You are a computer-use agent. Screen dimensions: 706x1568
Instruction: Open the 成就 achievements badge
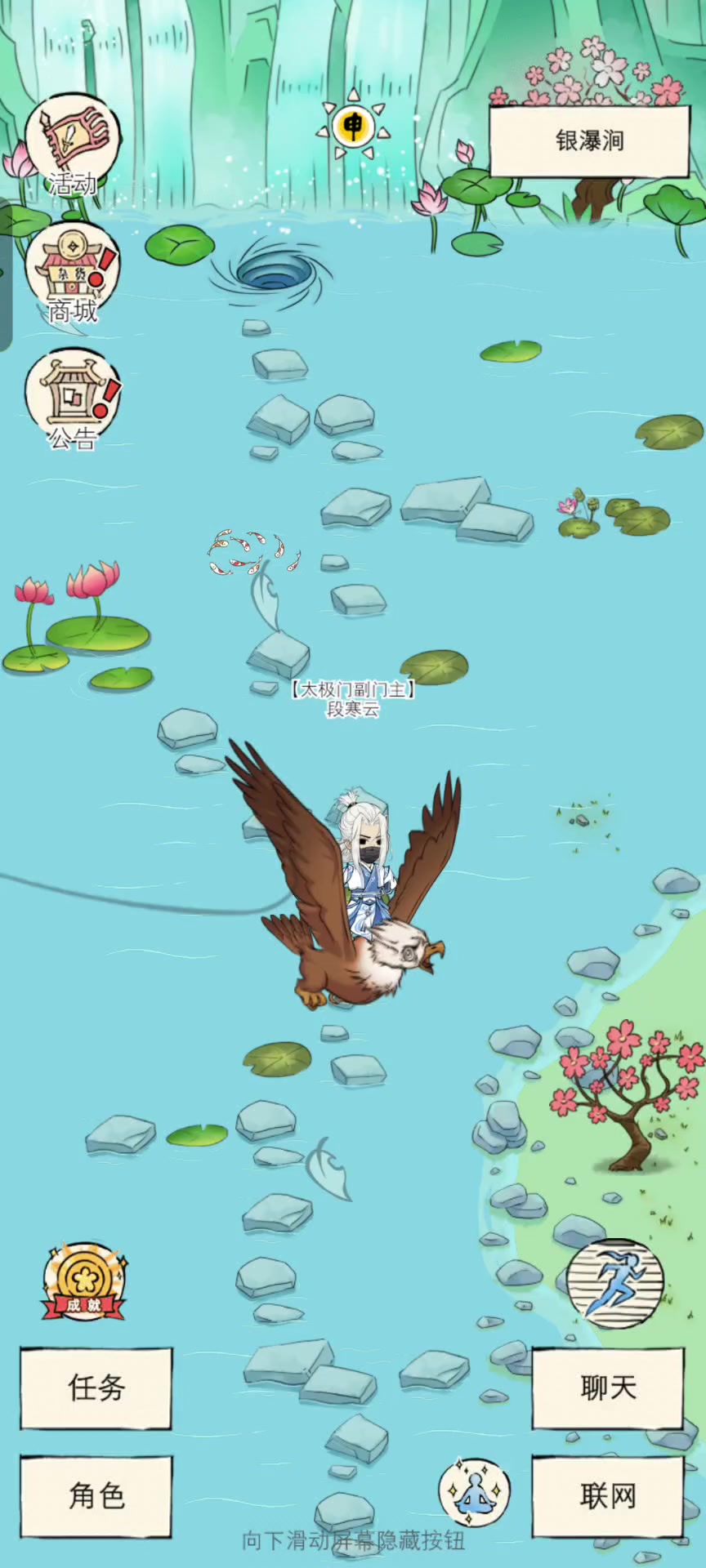tap(83, 1282)
